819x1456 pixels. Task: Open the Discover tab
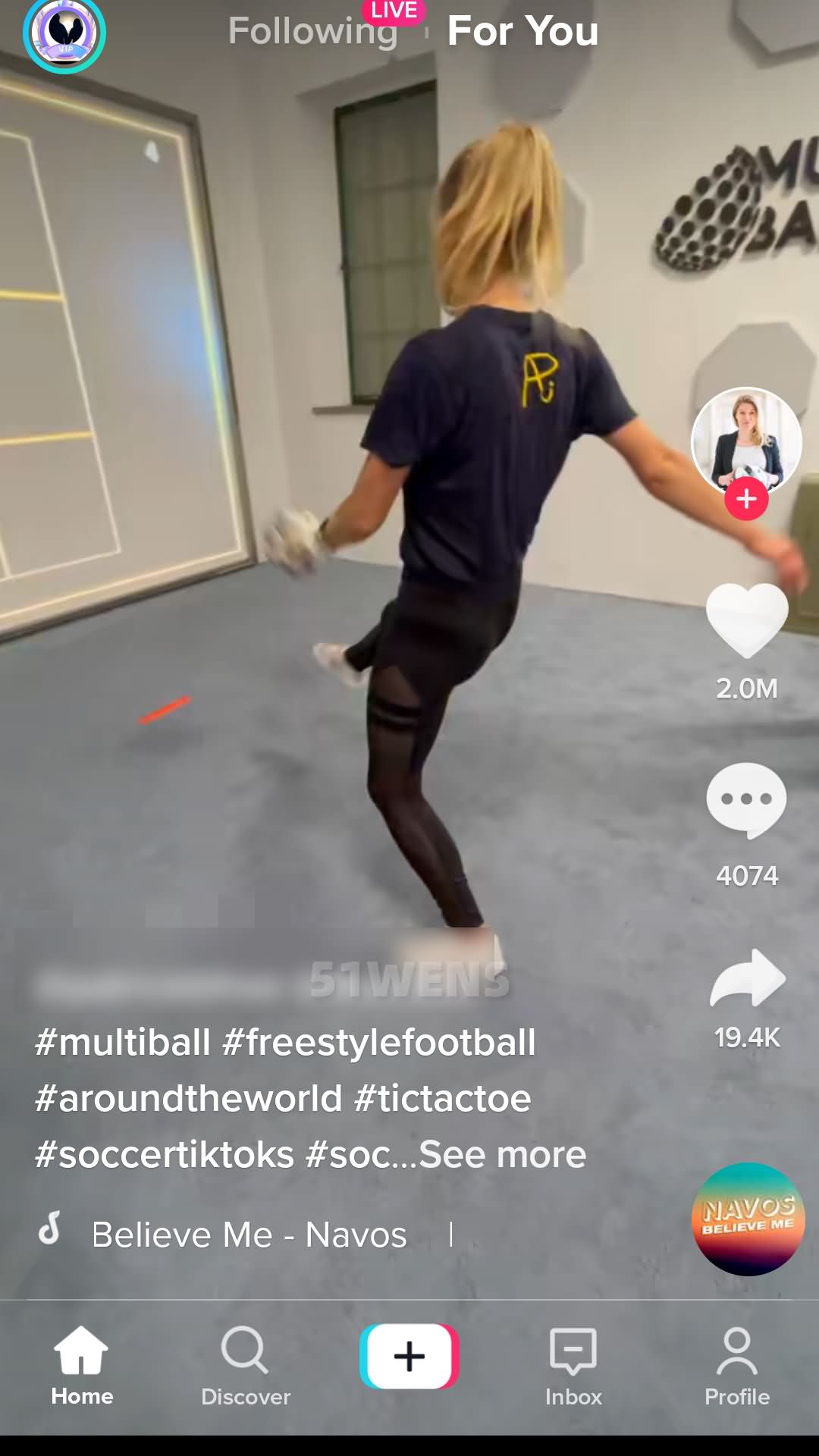(x=246, y=1367)
